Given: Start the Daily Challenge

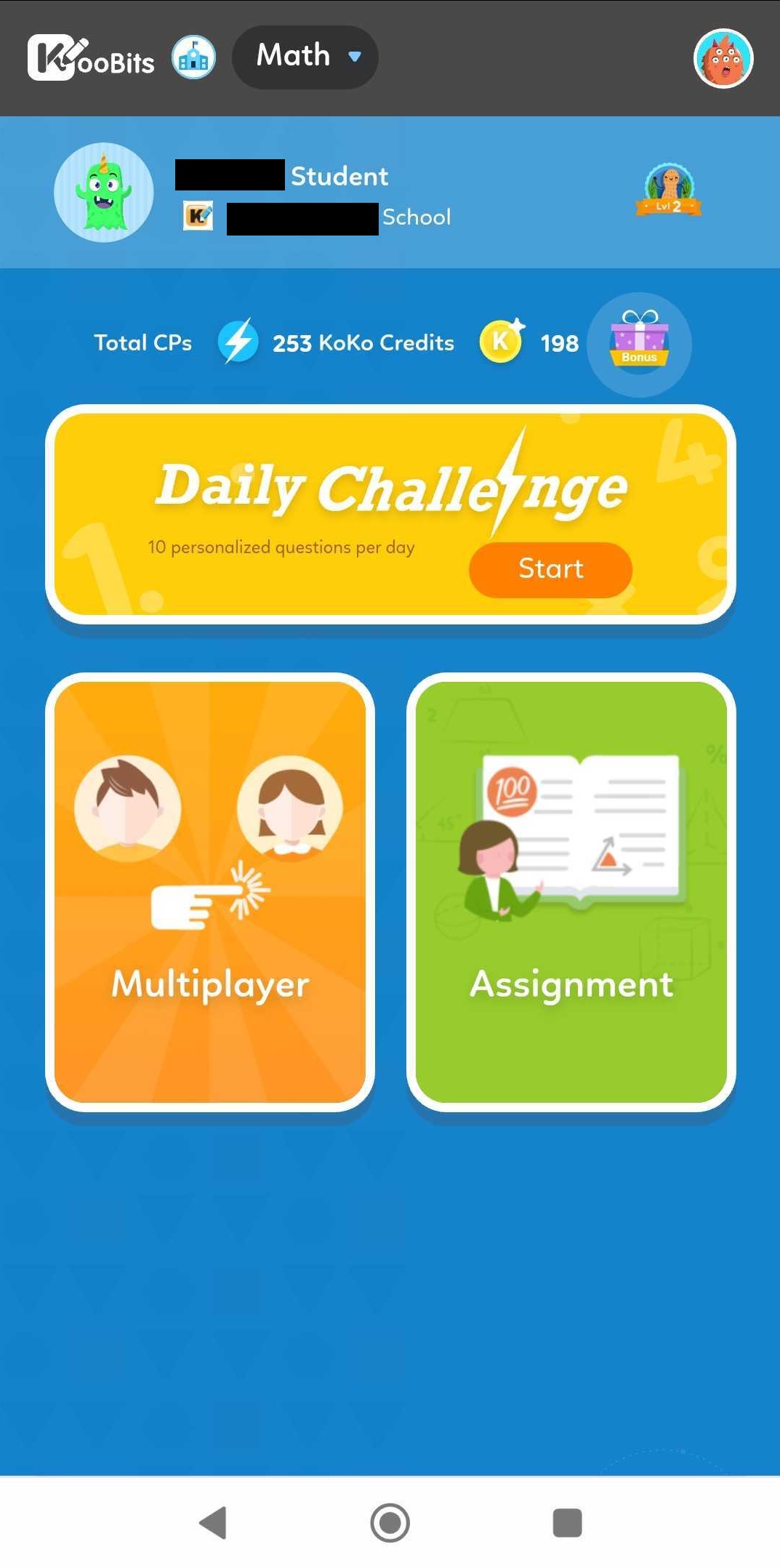Looking at the screenshot, I should (x=550, y=569).
